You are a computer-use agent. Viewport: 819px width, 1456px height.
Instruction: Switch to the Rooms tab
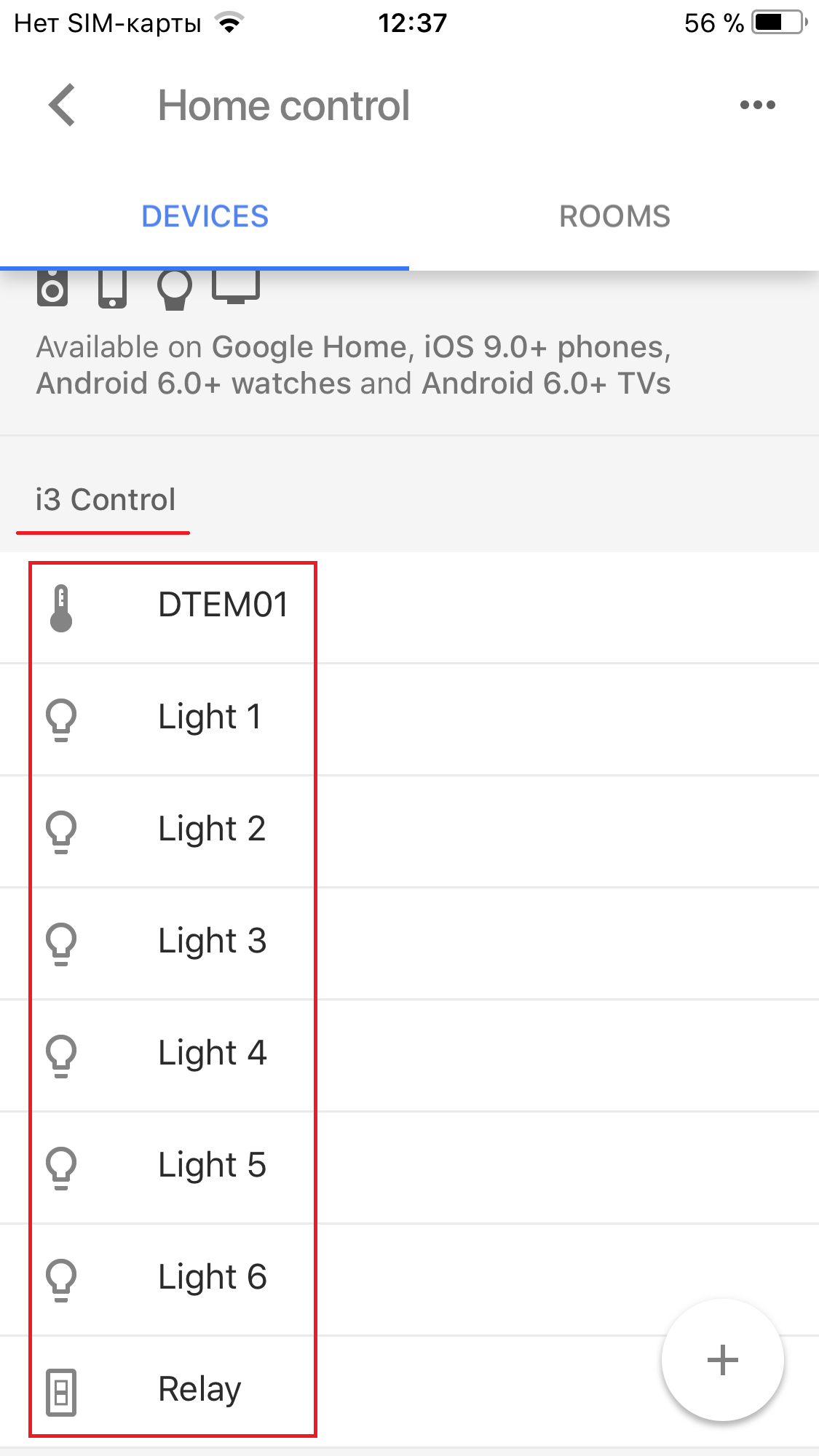pos(614,217)
